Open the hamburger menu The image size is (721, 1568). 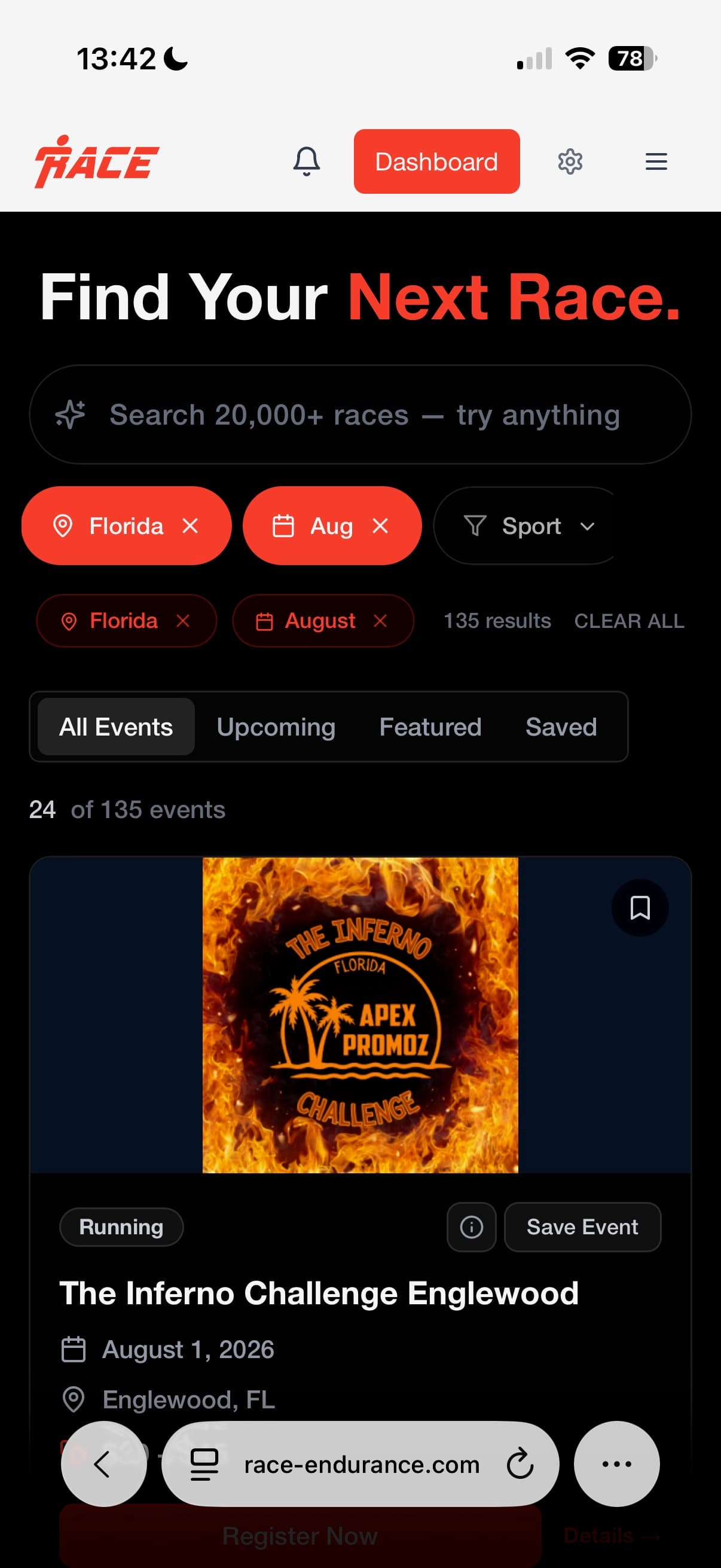click(656, 161)
